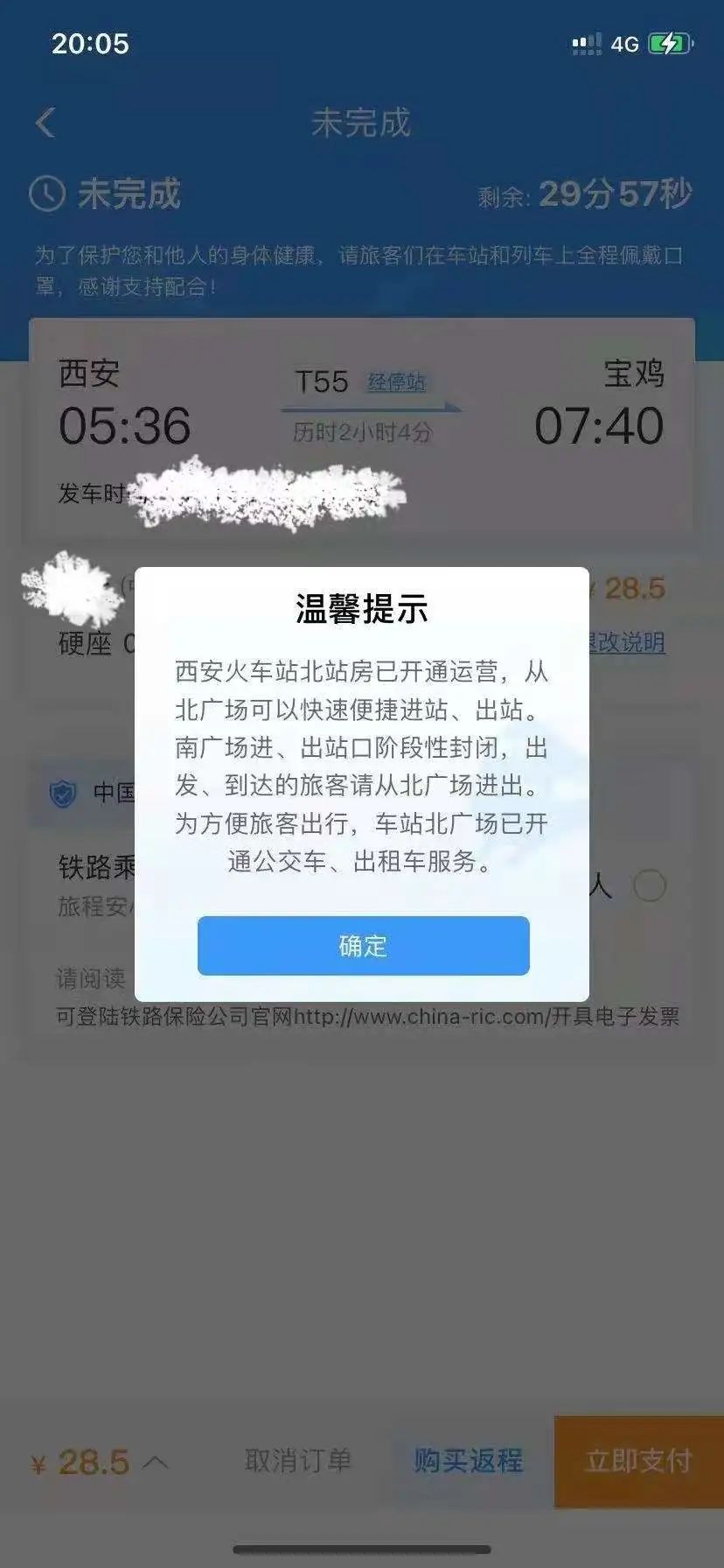Tap 取消订单 to cancel the order
The width and height of the screenshot is (724, 1568).
coord(298,1460)
